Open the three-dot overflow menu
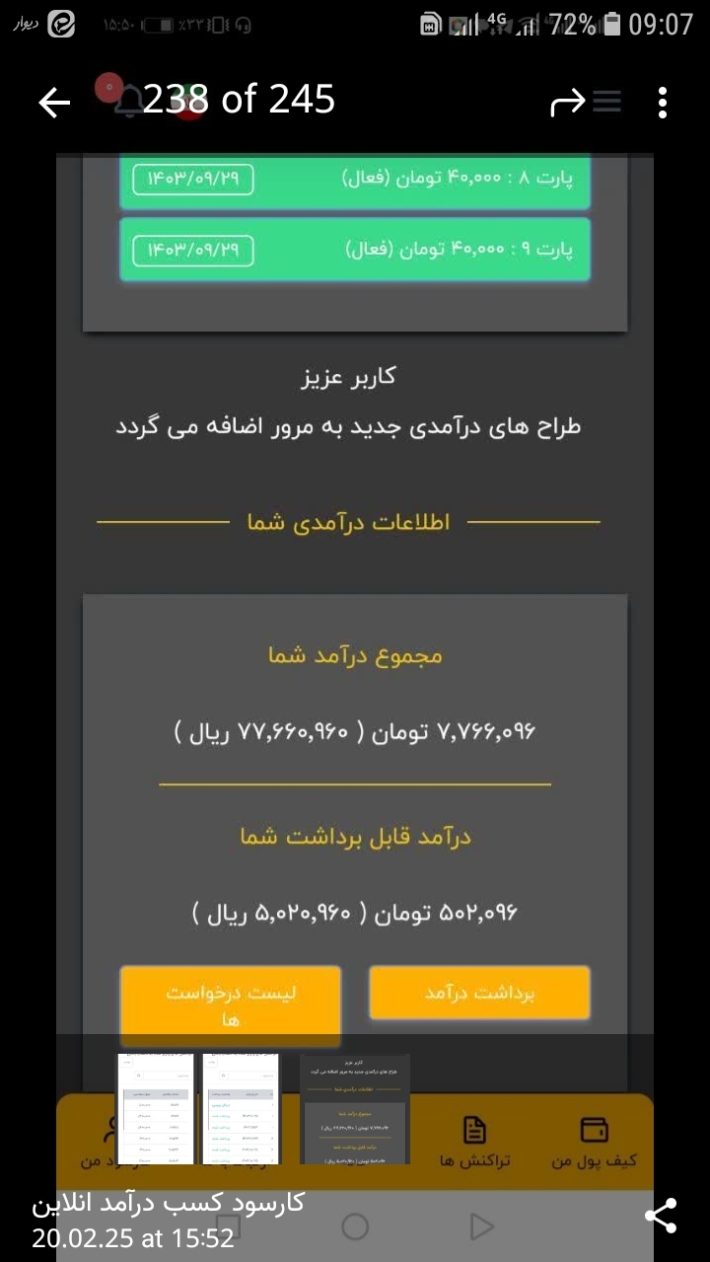This screenshot has height=1262, width=710. coord(663,102)
